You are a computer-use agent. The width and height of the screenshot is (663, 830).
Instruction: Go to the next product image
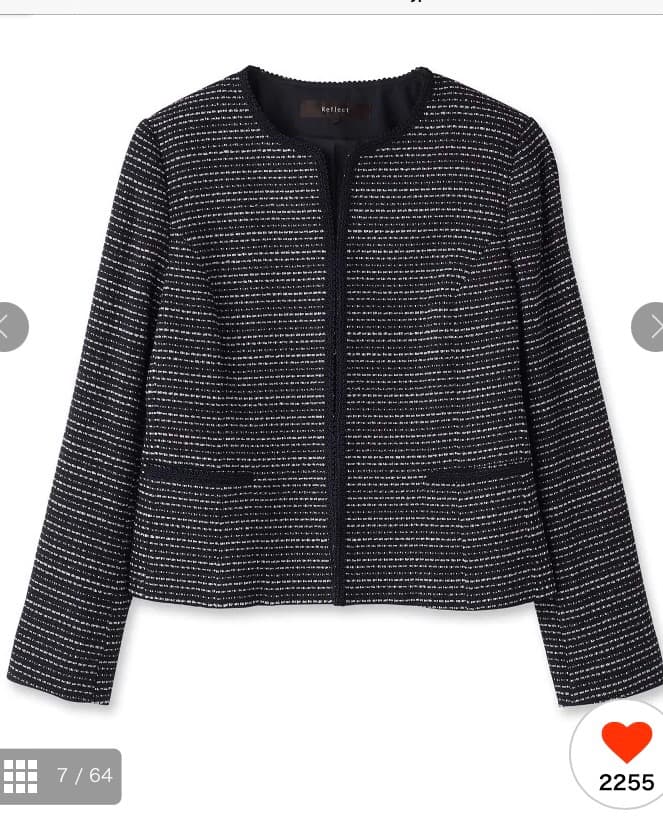[650, 327]
